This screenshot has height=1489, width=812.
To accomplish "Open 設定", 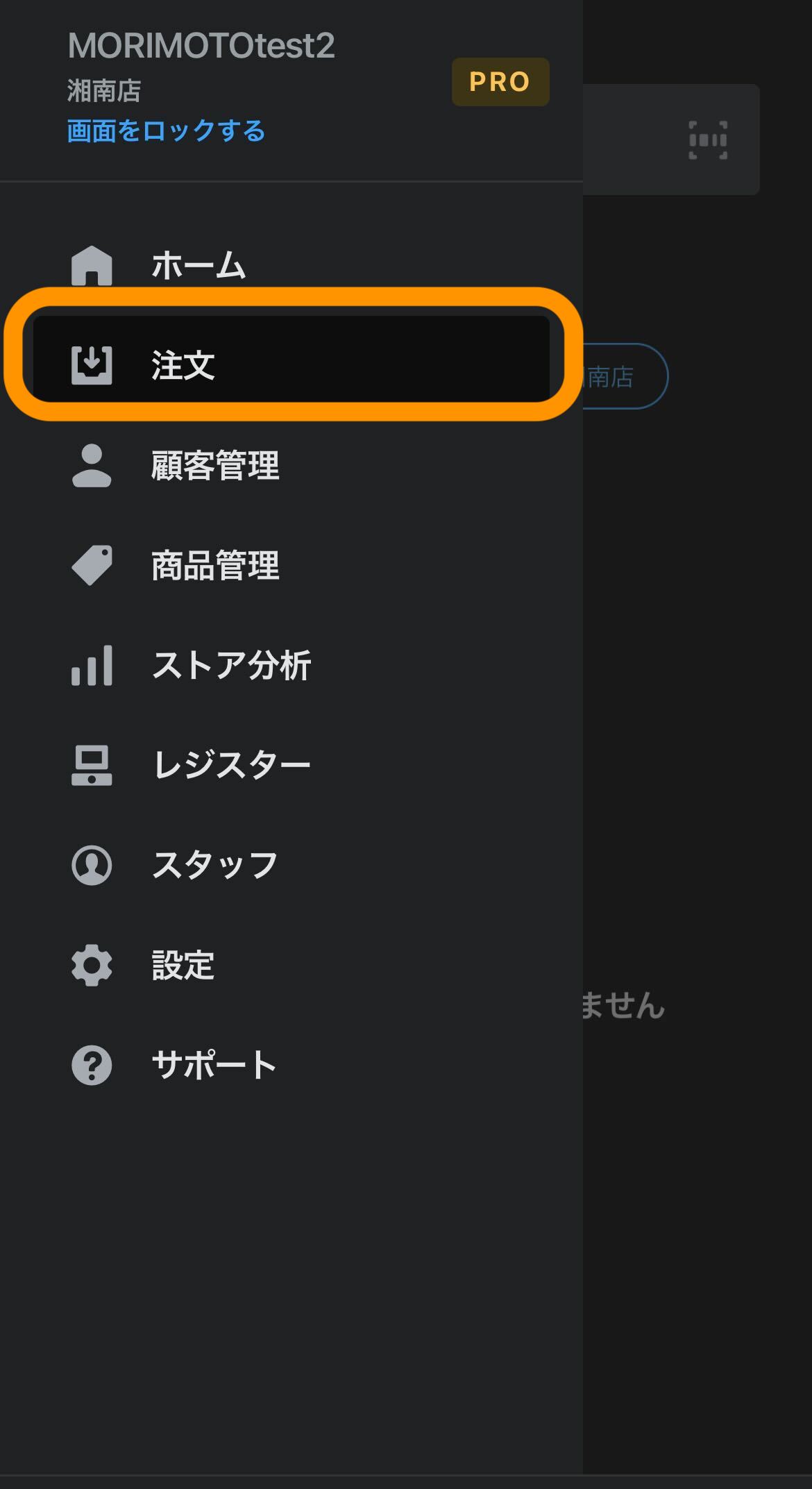I will [x=183, y=965].
